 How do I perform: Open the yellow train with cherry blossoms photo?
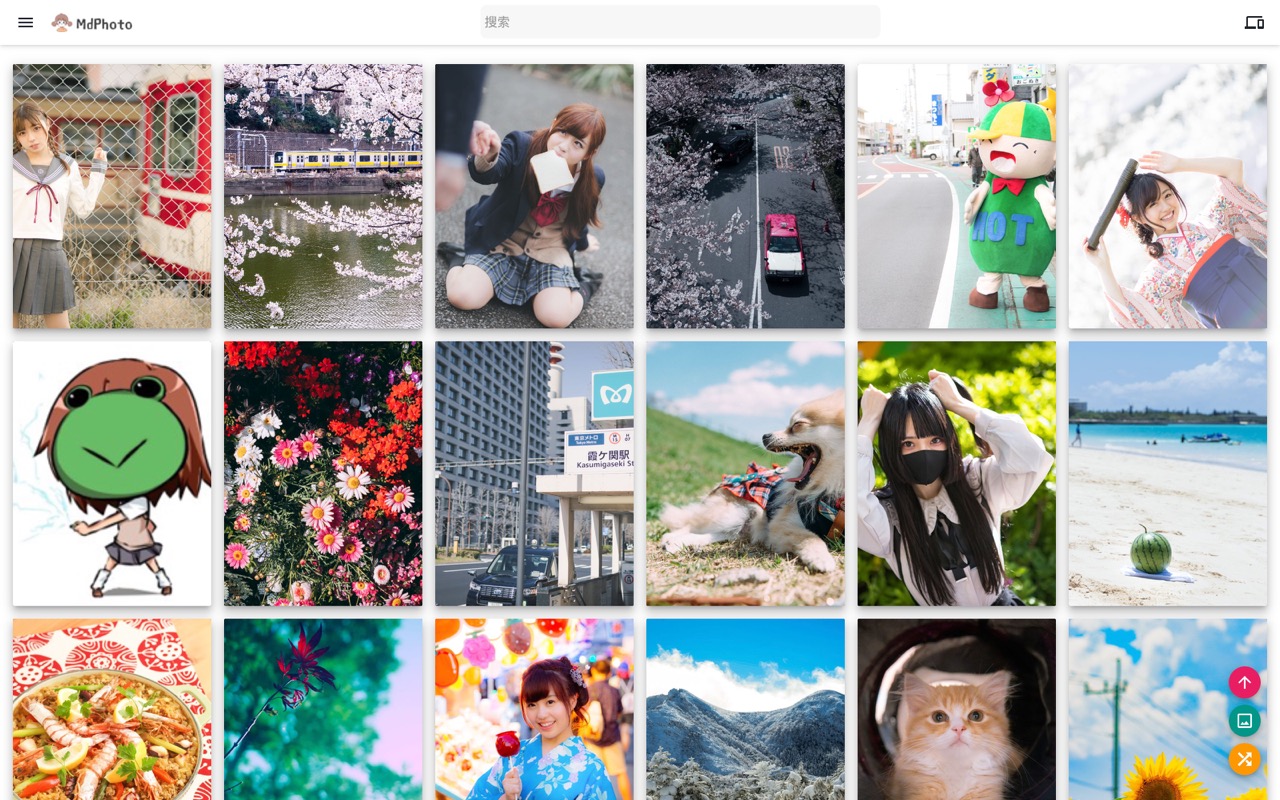tap(323, 196)
